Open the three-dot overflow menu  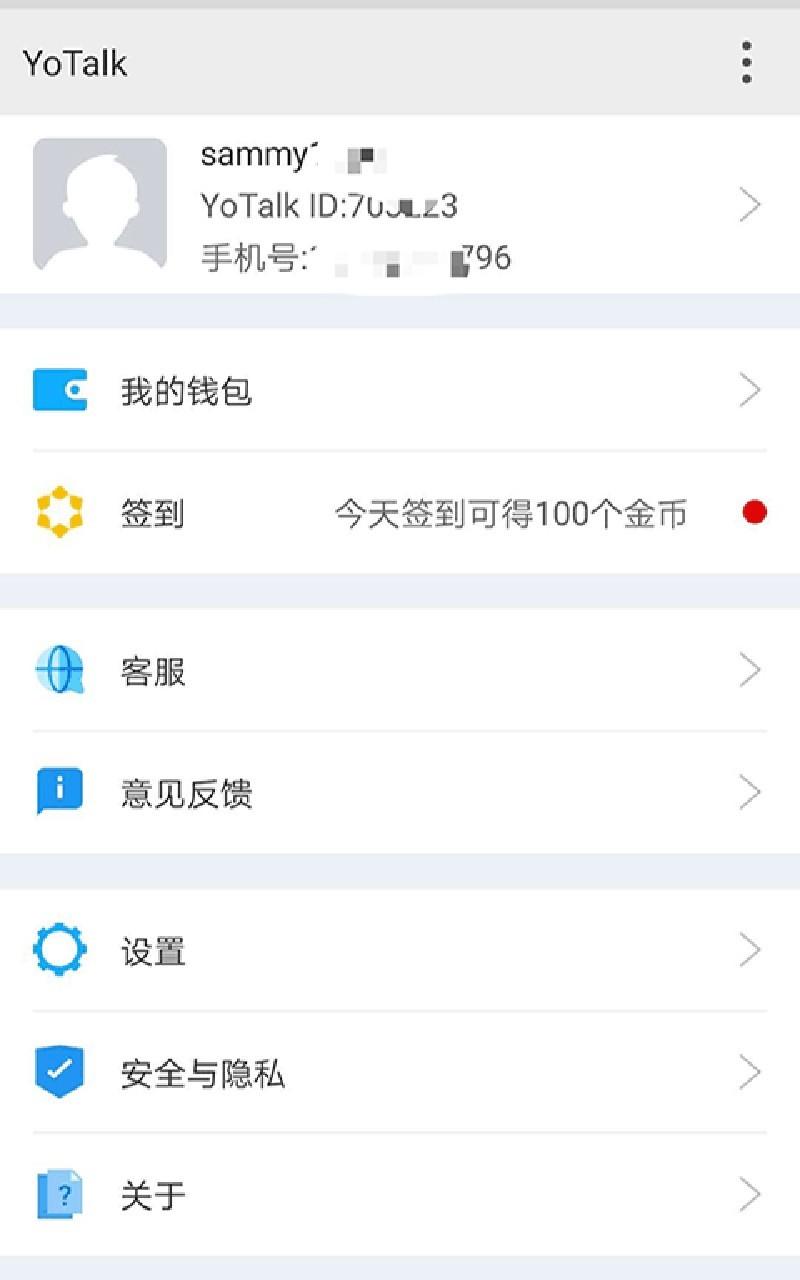tap(746, 62)
